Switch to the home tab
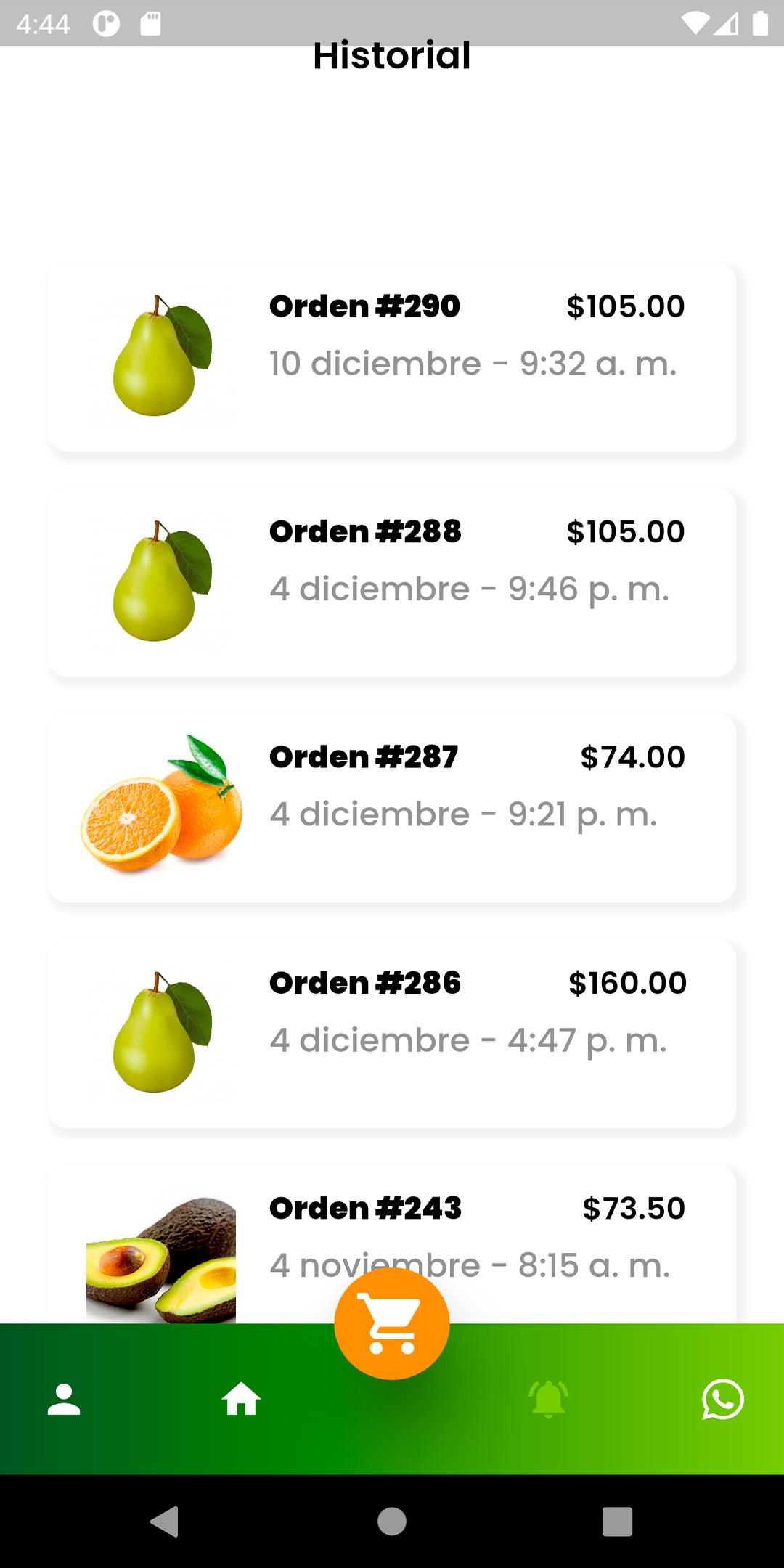The width and height of the screenshot is (784, 1568). tap(241, 1400)
